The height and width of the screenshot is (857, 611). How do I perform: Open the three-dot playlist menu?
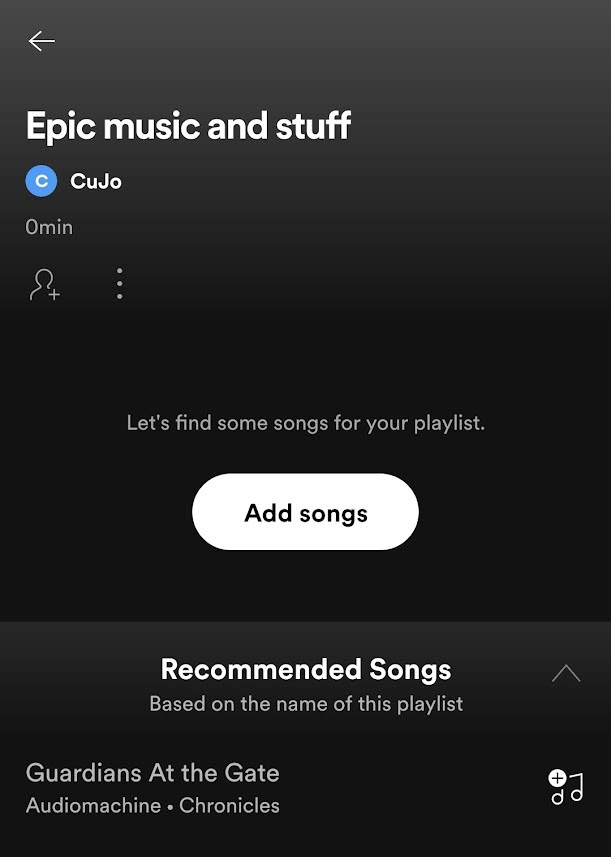point(120,285)
